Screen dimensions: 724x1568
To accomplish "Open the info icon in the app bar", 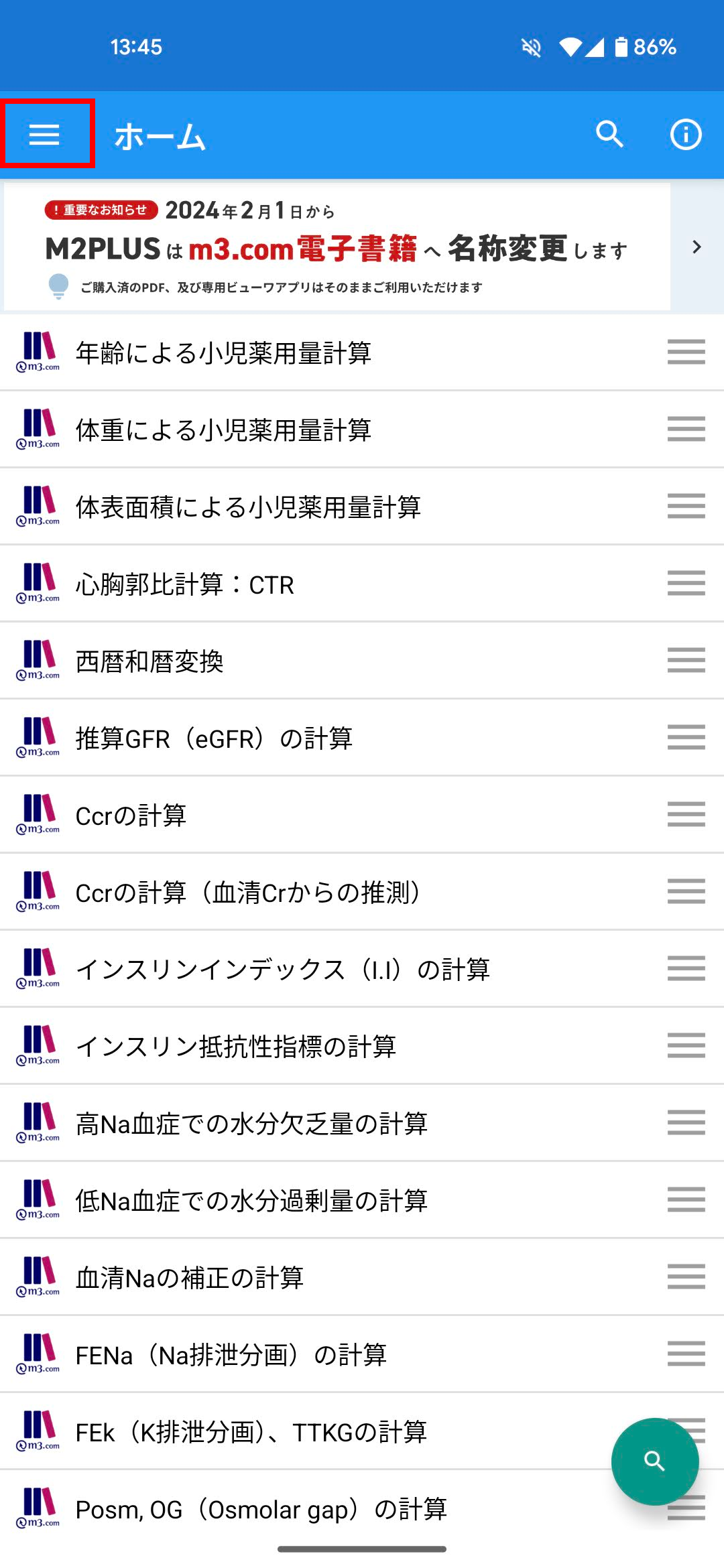I will (x=685, y=135).
